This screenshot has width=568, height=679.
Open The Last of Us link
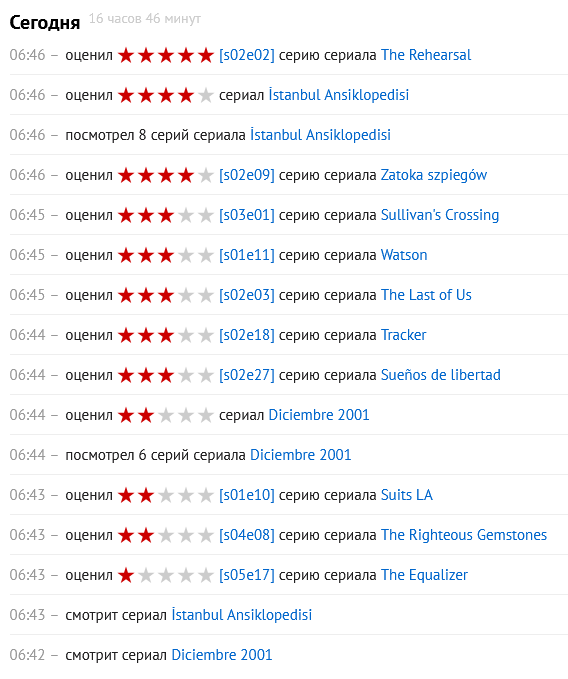[x=426, y=295]
